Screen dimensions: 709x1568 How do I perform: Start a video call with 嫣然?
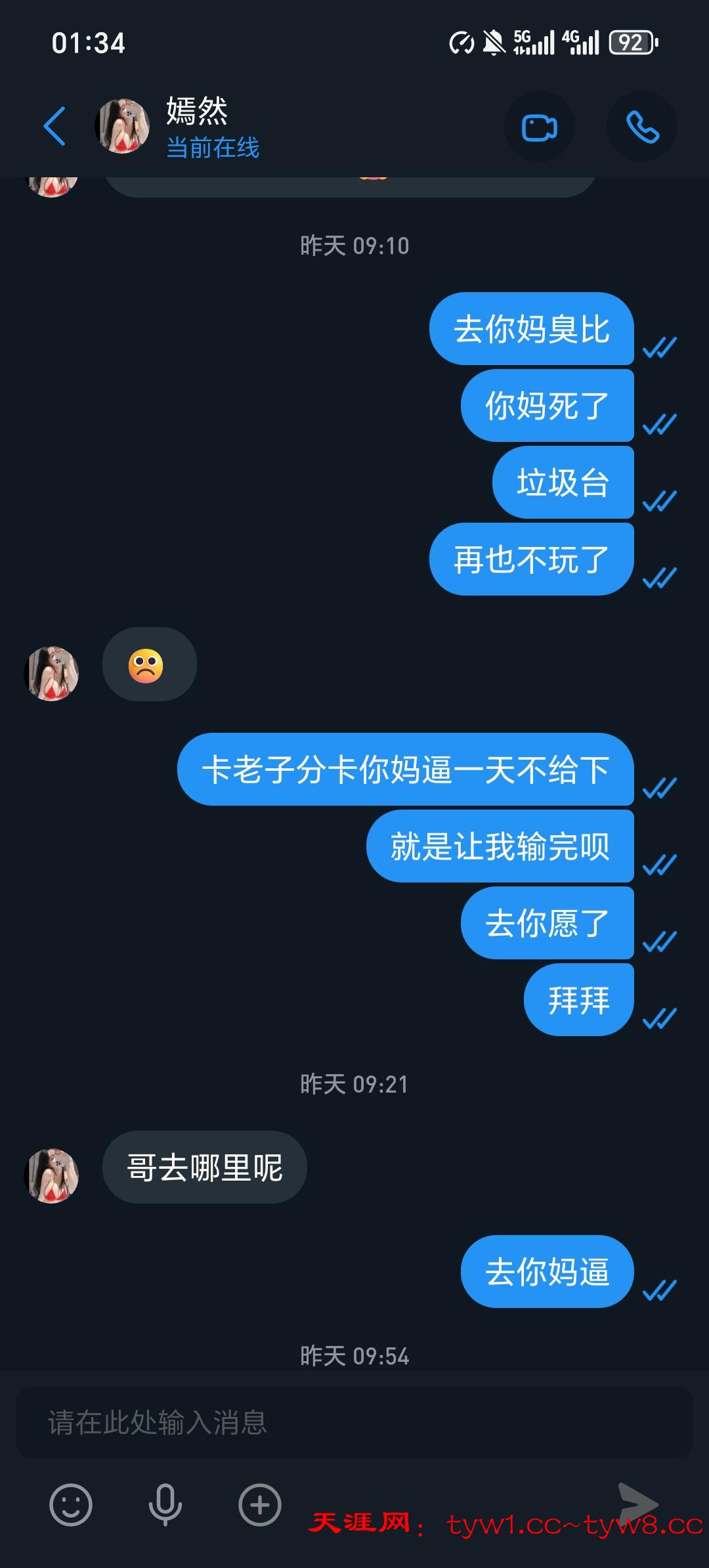point(539,127)
